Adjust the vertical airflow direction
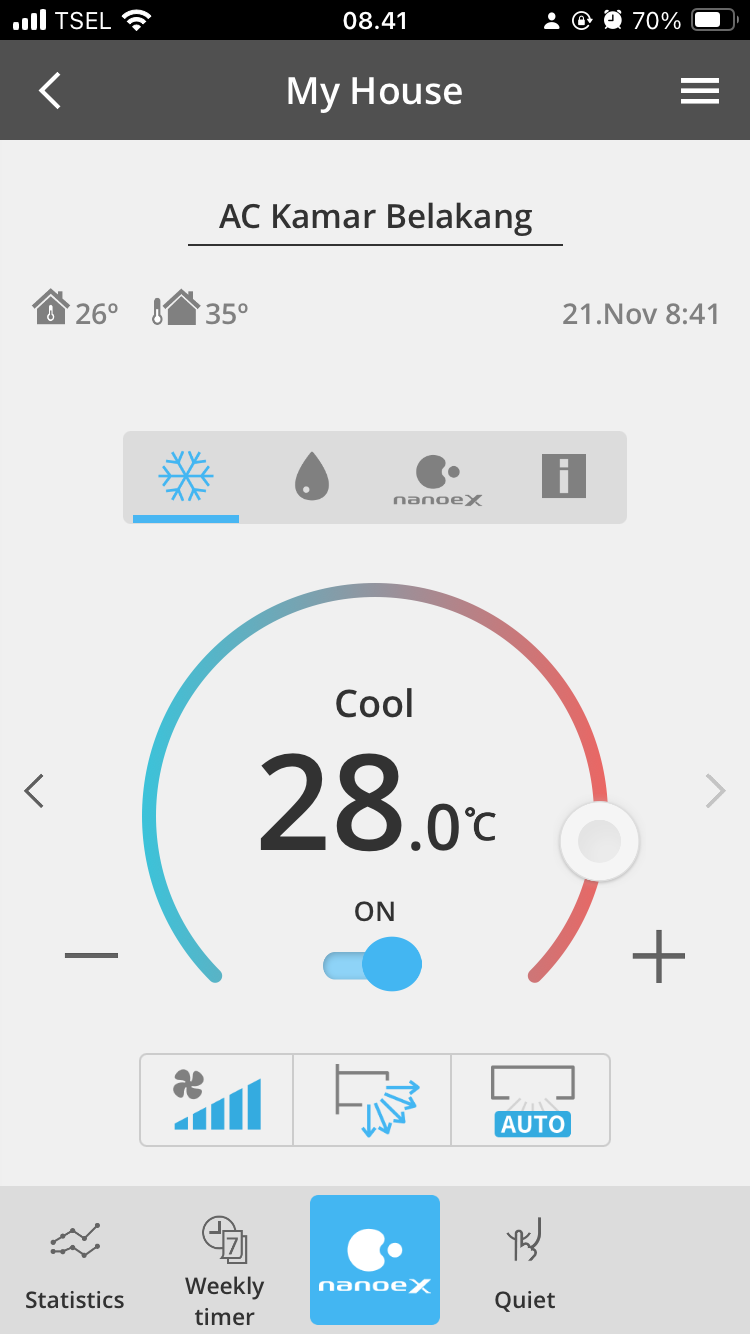 pos(373,1100)
